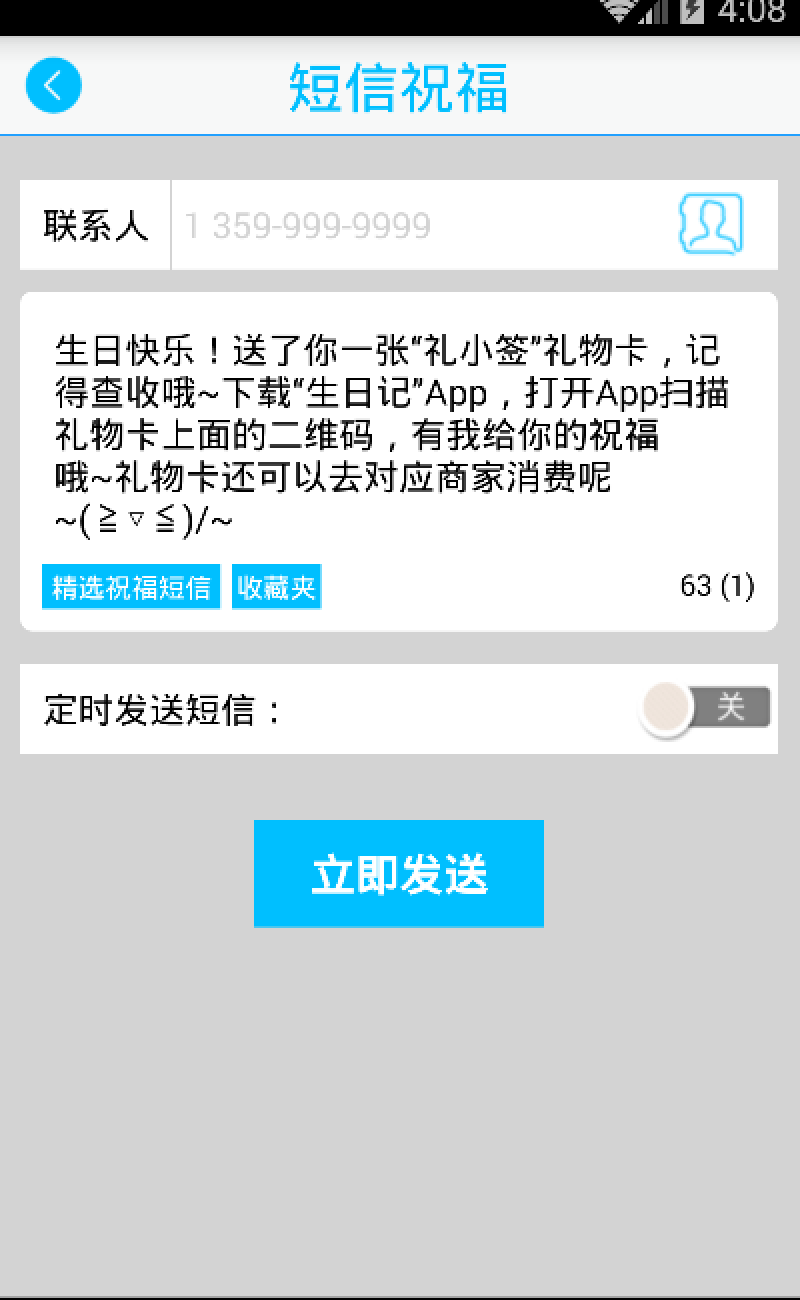
Task: Go back using the top-left arrow
Action: tap(53, 86)
